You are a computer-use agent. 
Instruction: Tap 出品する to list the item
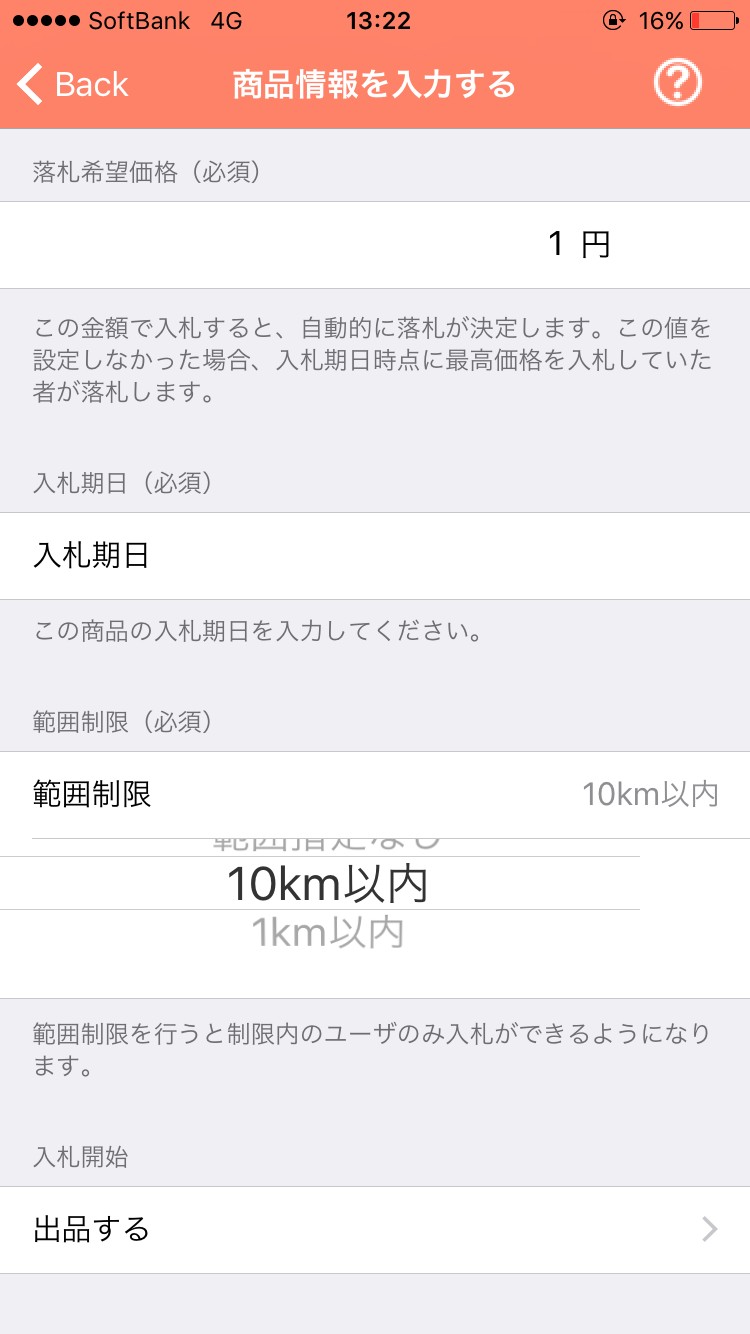click(375, 1229)
